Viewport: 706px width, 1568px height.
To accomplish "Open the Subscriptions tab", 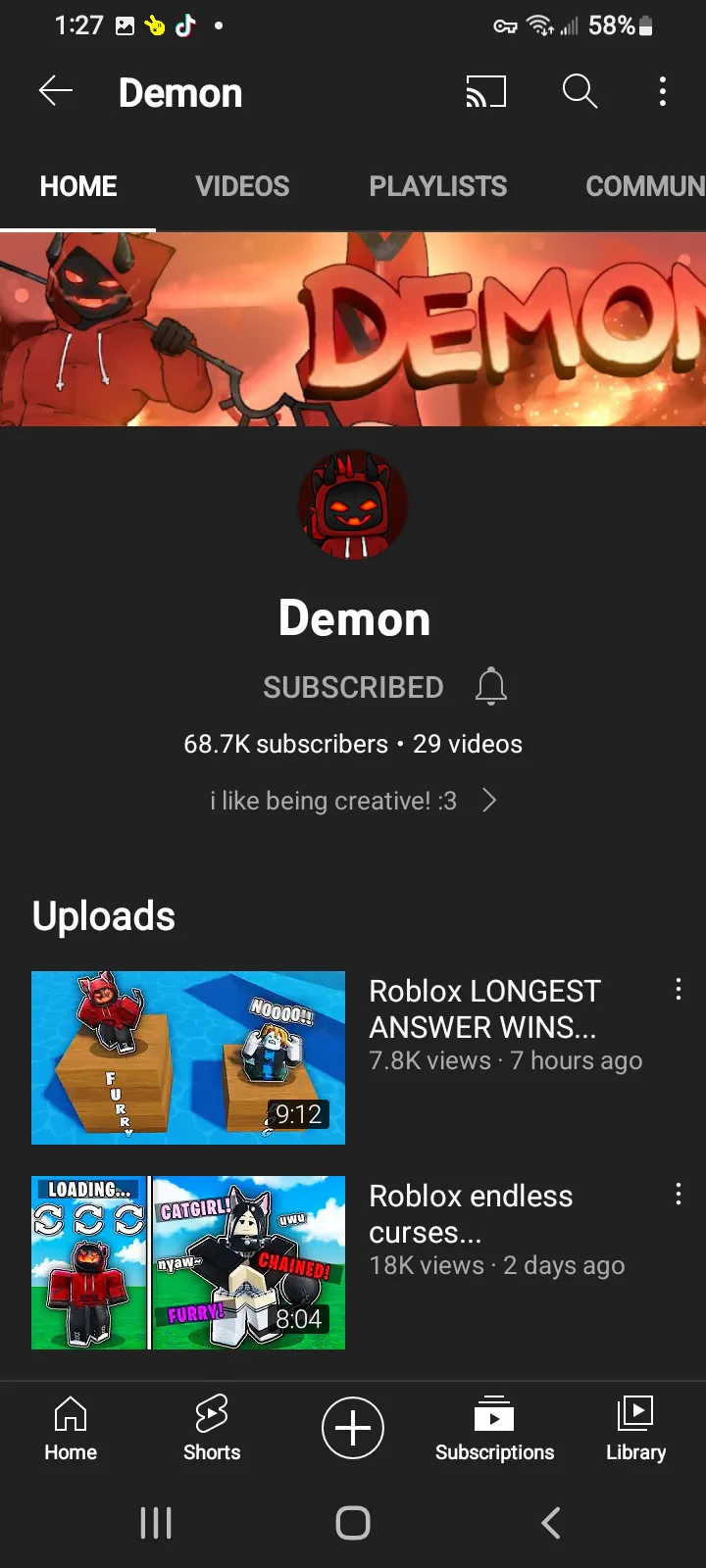I will (x=494, y=1428).
